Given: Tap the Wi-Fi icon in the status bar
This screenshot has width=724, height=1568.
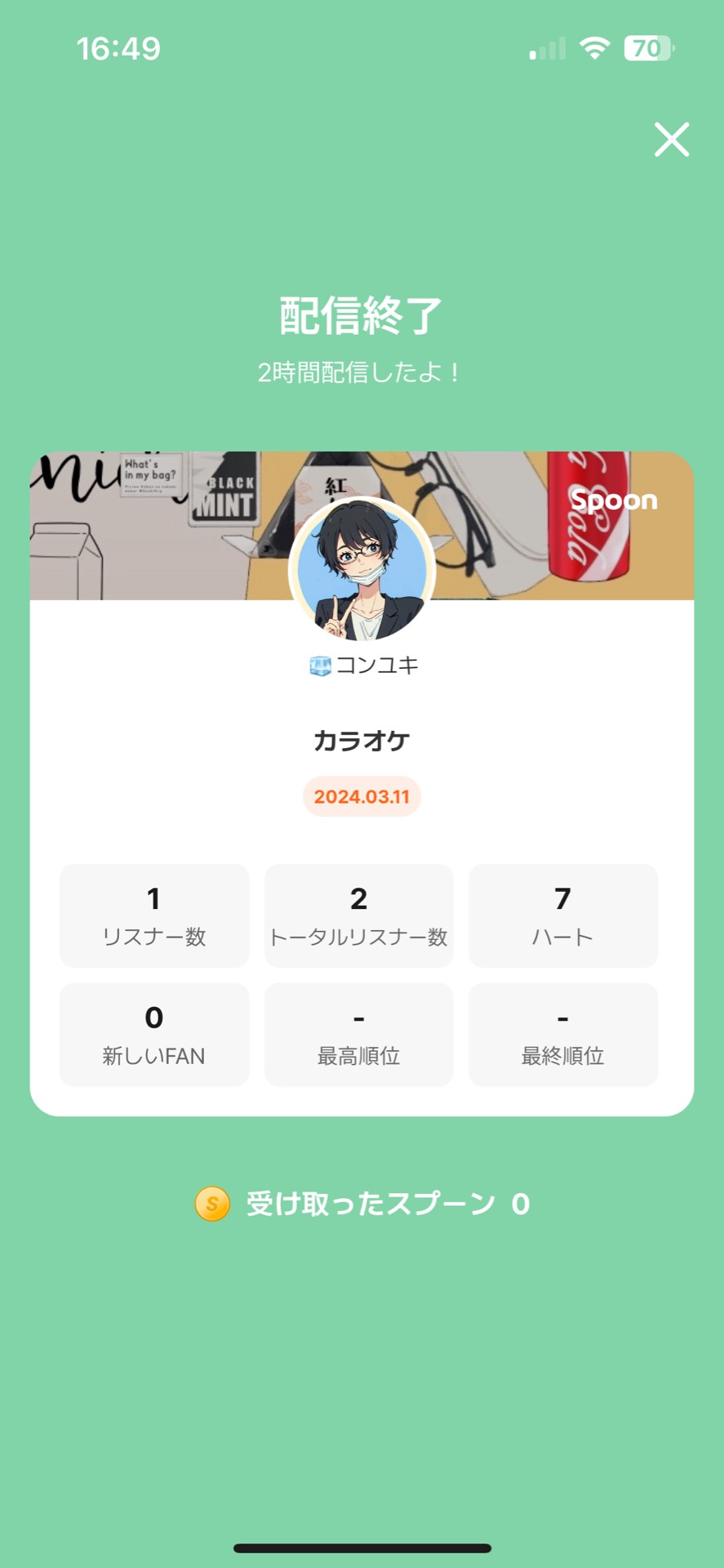Looking at the screenshot, I should [x=595, y=48].
